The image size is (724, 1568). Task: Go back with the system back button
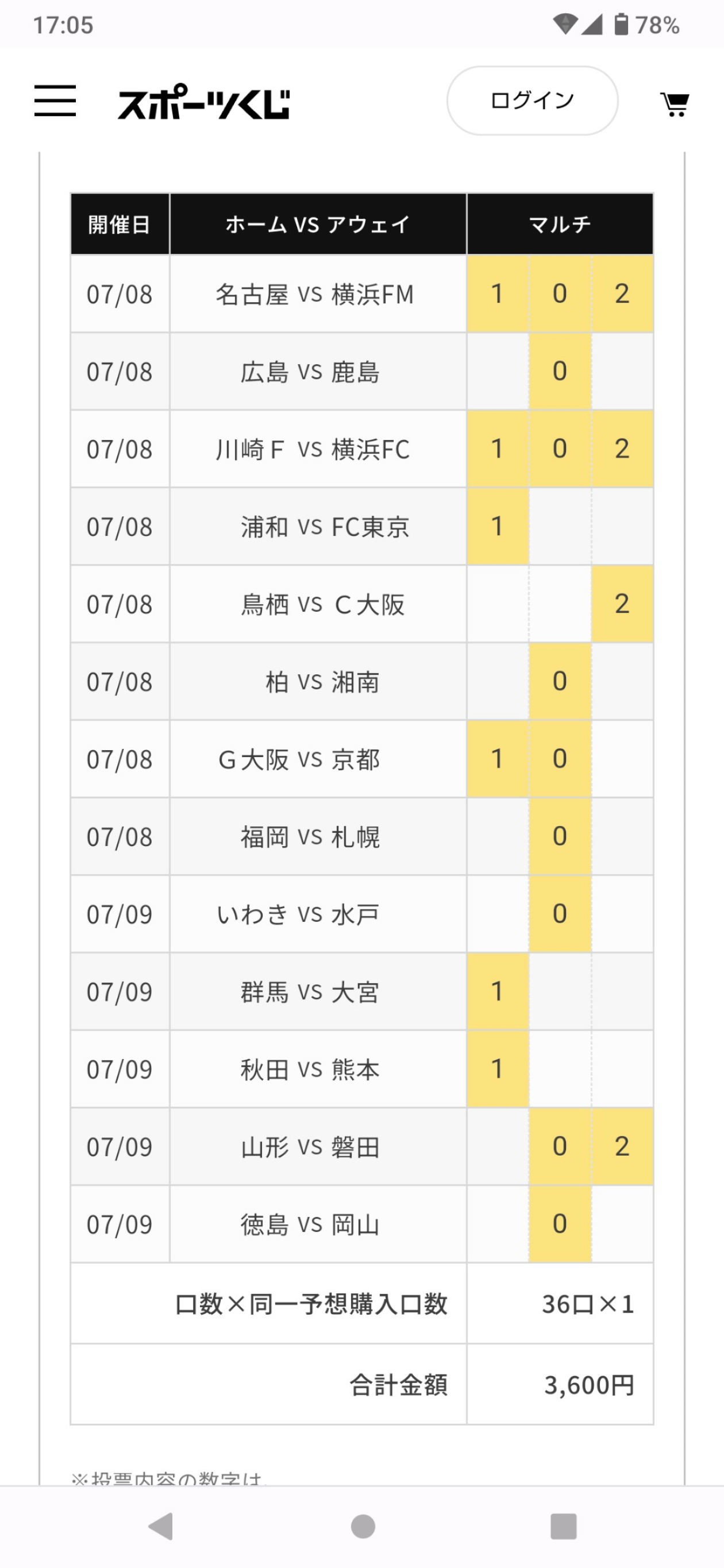161,1526
